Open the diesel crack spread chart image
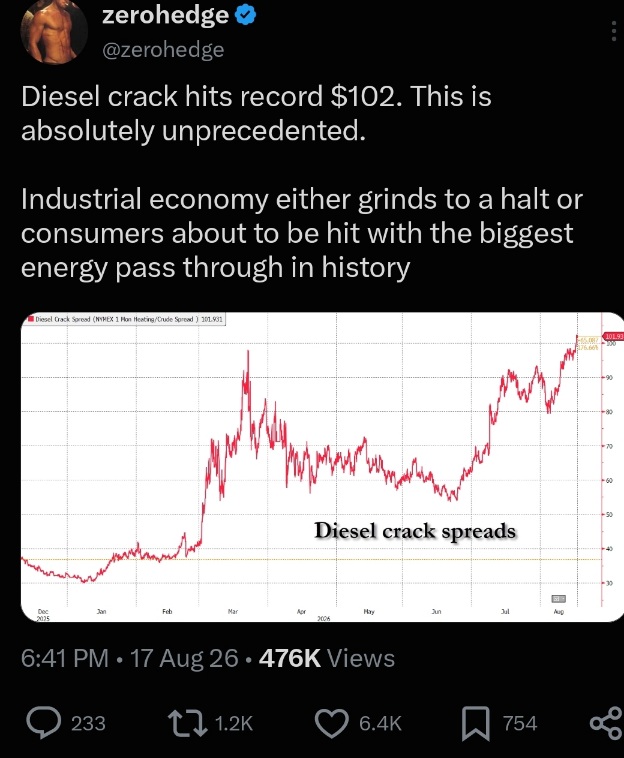Screen dimensions: 624x758 click(x=322, y=467)
